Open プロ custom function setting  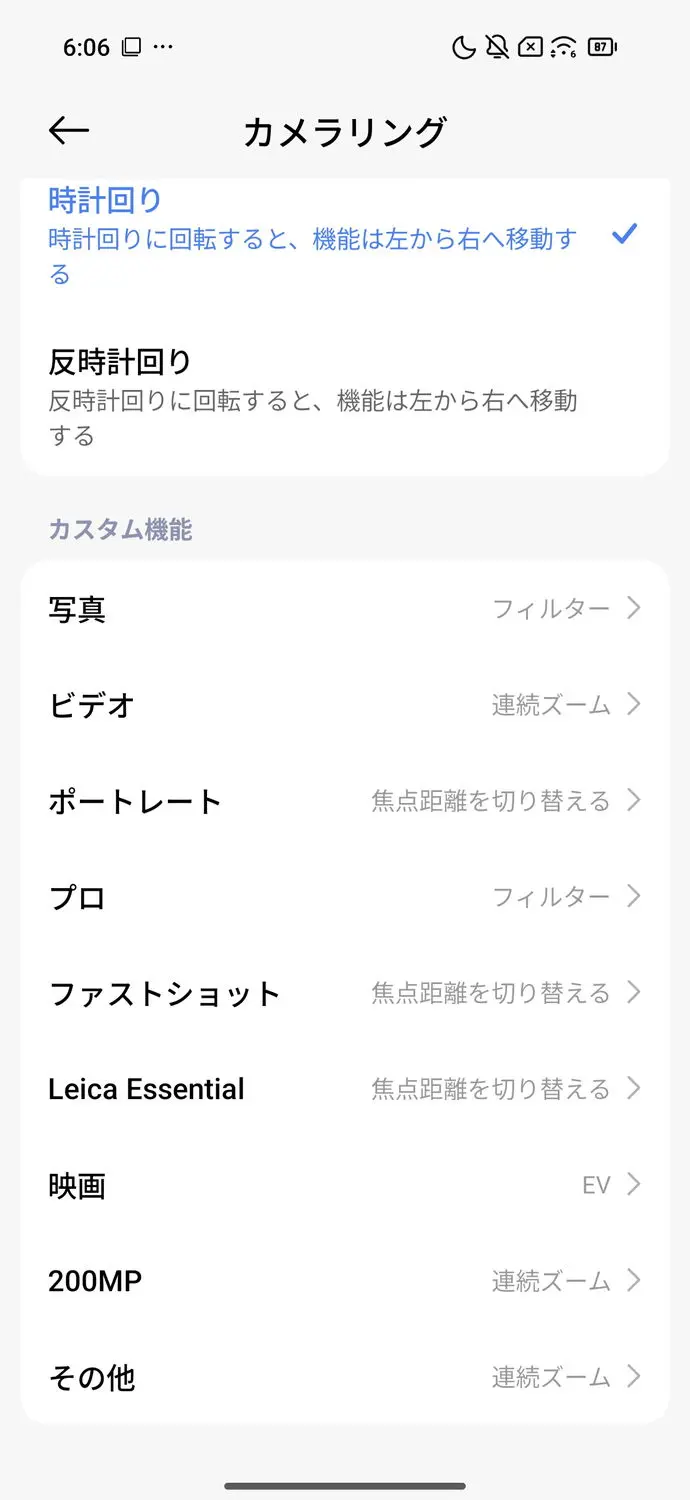coord(343,897)
